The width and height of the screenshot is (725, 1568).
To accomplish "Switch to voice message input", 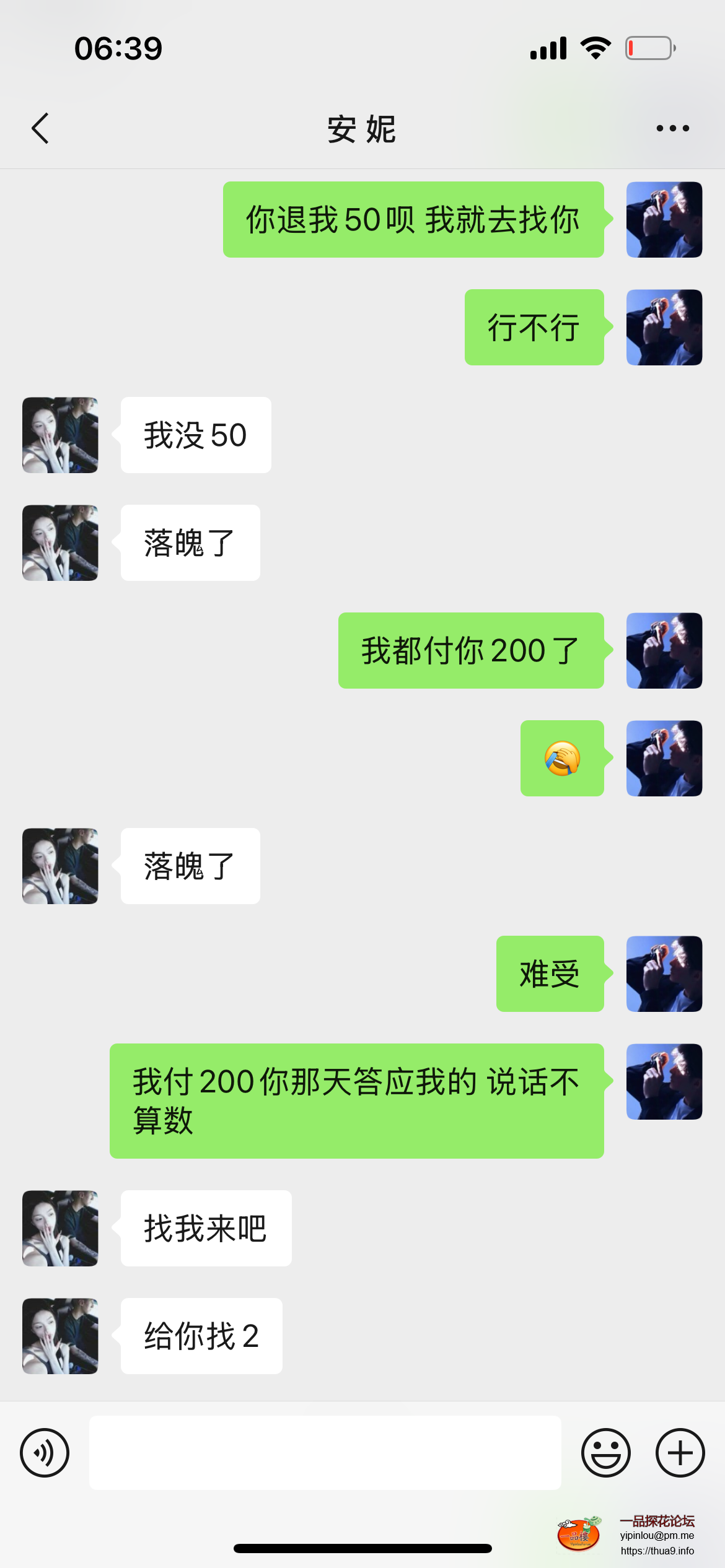I will point(45,1453).
